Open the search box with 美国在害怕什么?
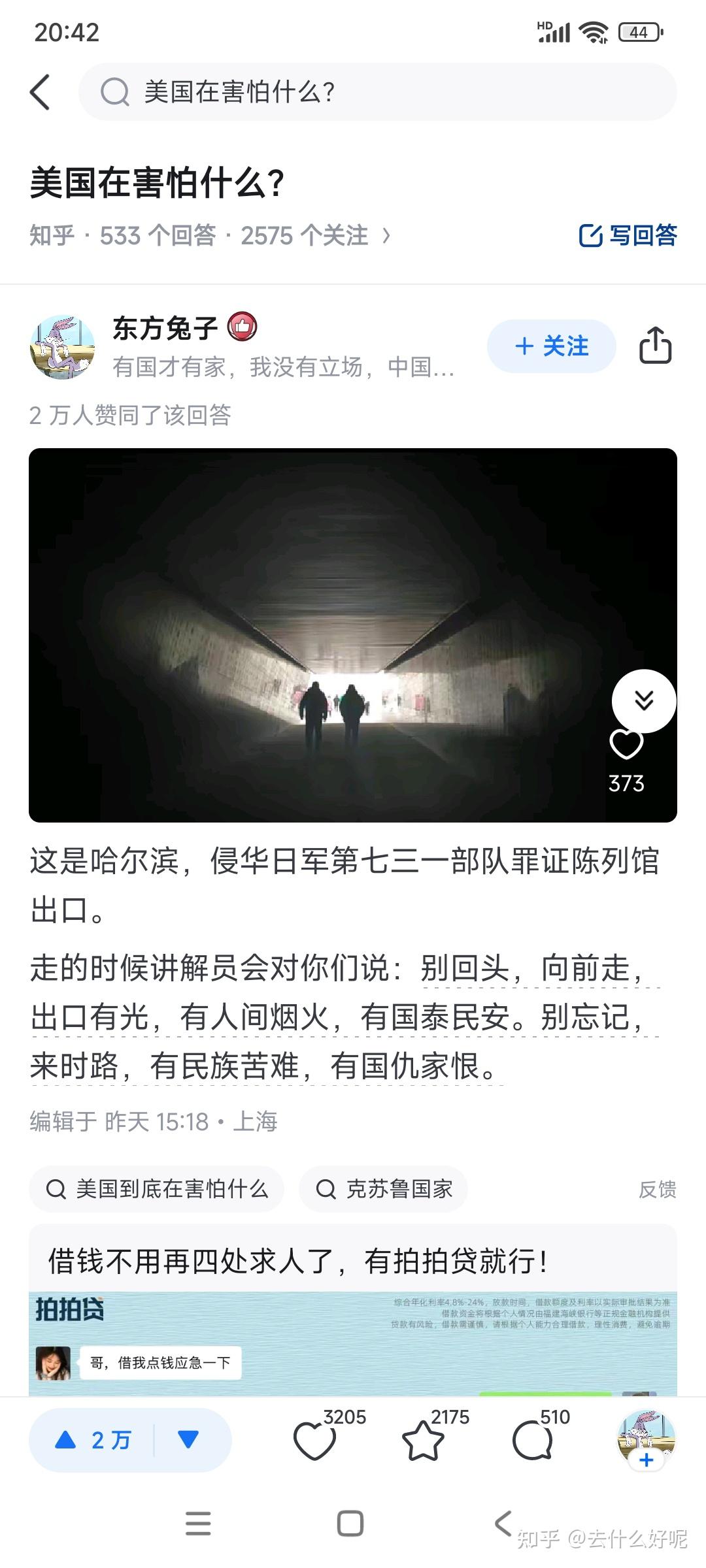Screen dimensions: 706x1568 click(x=377, y=92)
